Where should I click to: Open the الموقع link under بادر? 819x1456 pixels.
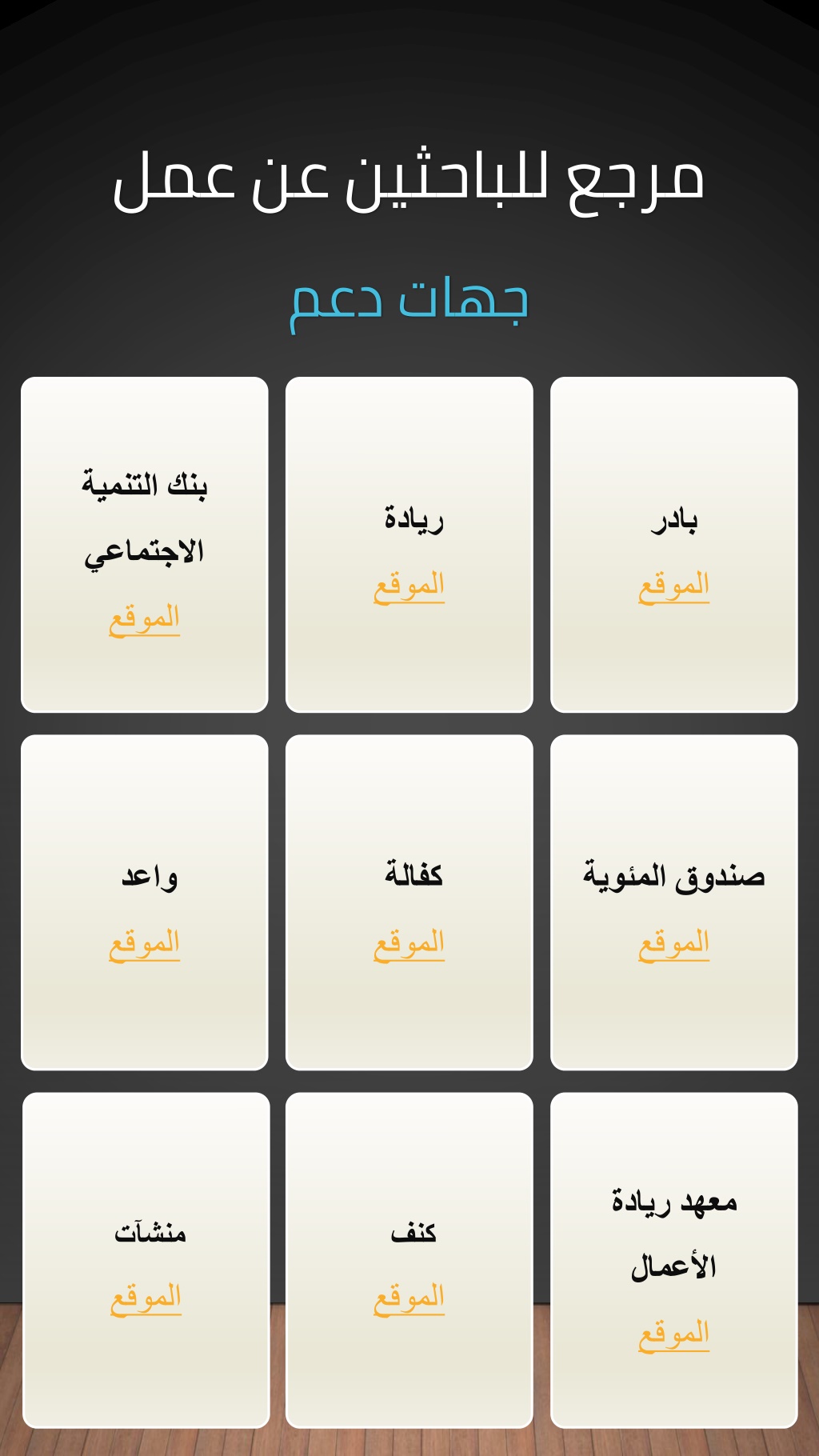coord(673,586)
